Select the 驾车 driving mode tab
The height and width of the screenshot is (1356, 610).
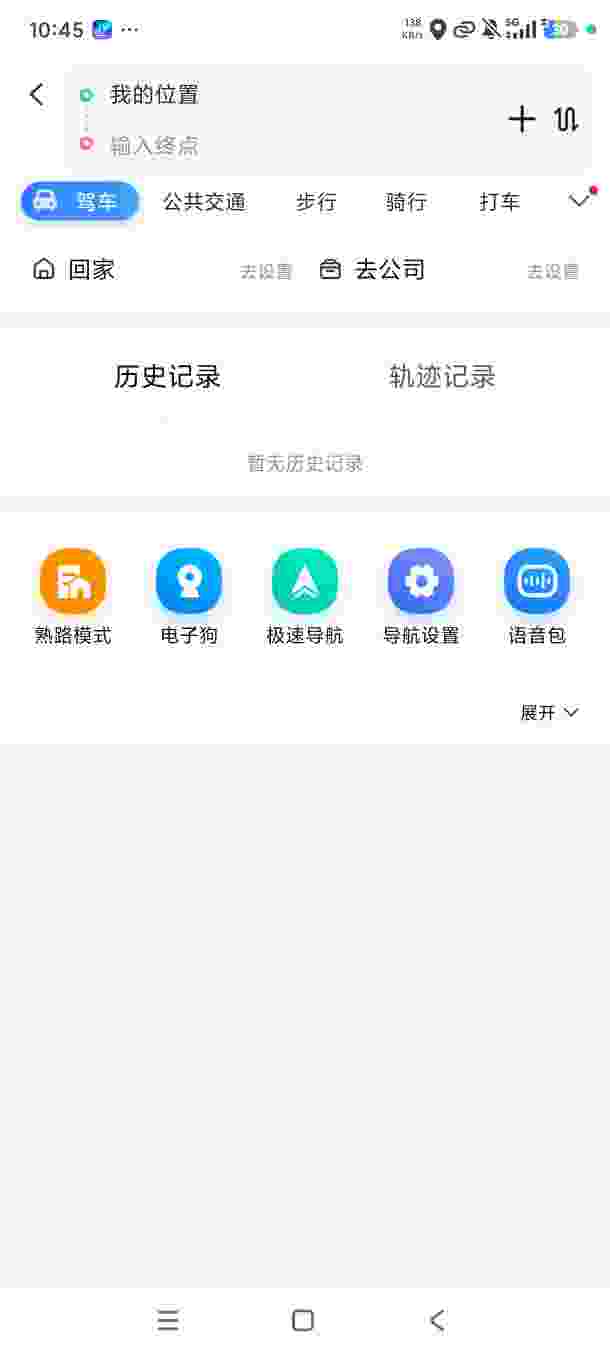pos(79,202)
